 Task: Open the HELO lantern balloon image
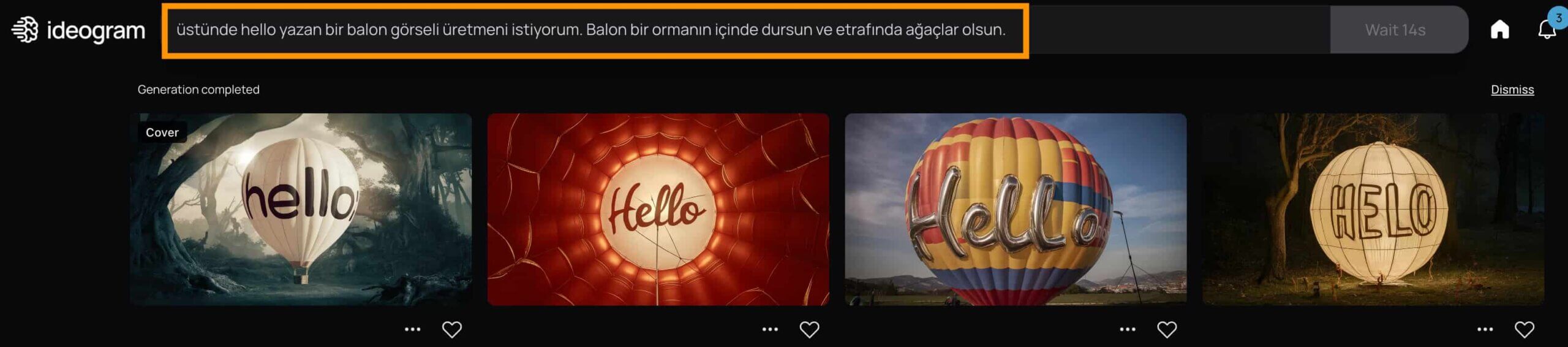point(1373,209)
